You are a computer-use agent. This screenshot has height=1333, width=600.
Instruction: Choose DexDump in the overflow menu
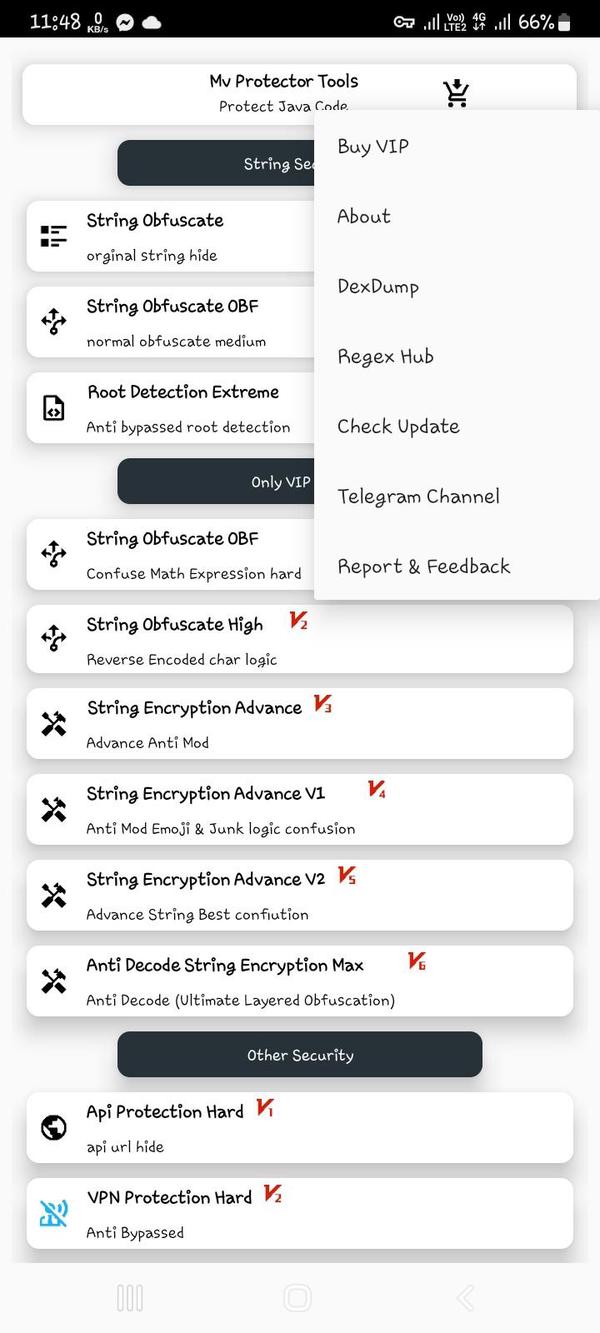[378, 287]
